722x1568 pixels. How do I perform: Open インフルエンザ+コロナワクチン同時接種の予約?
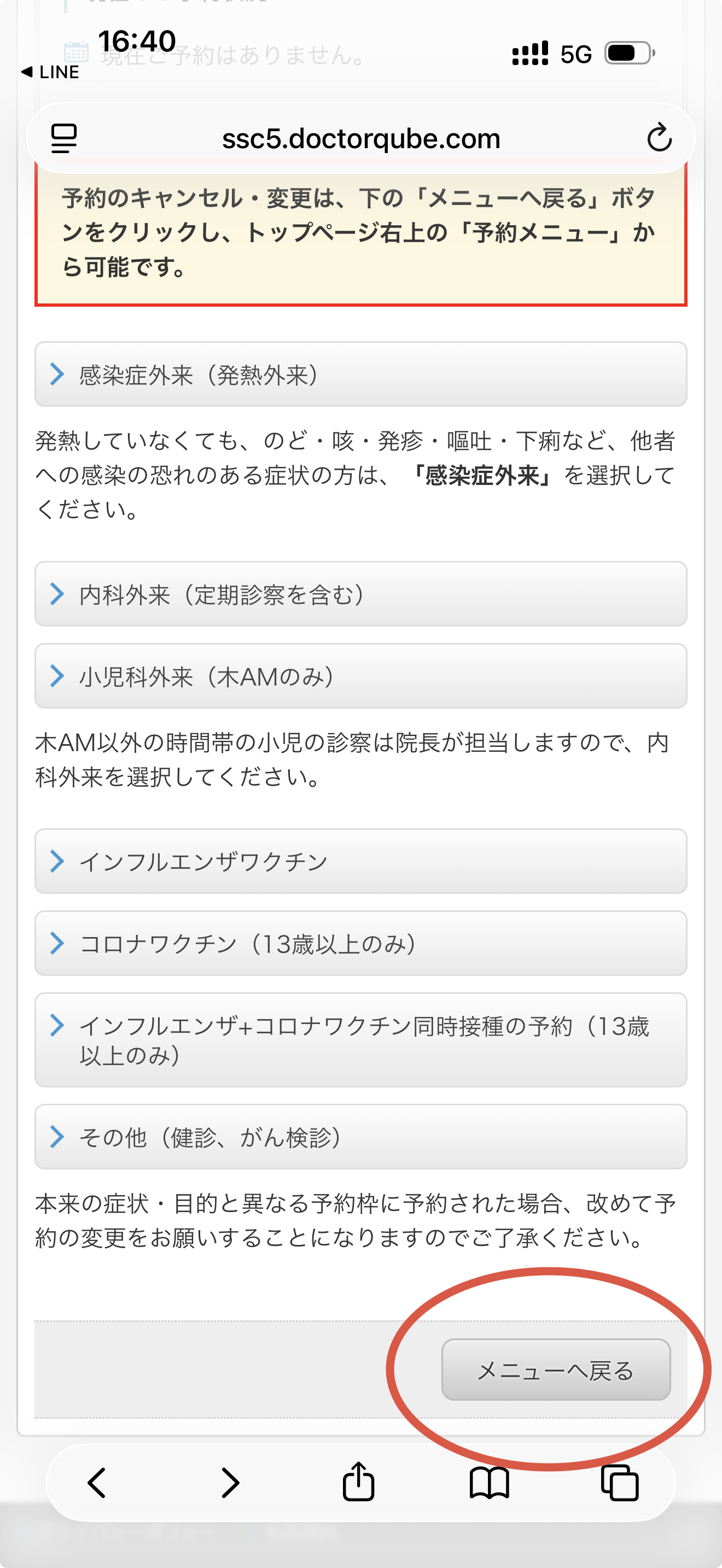[x=360, y=1040]
